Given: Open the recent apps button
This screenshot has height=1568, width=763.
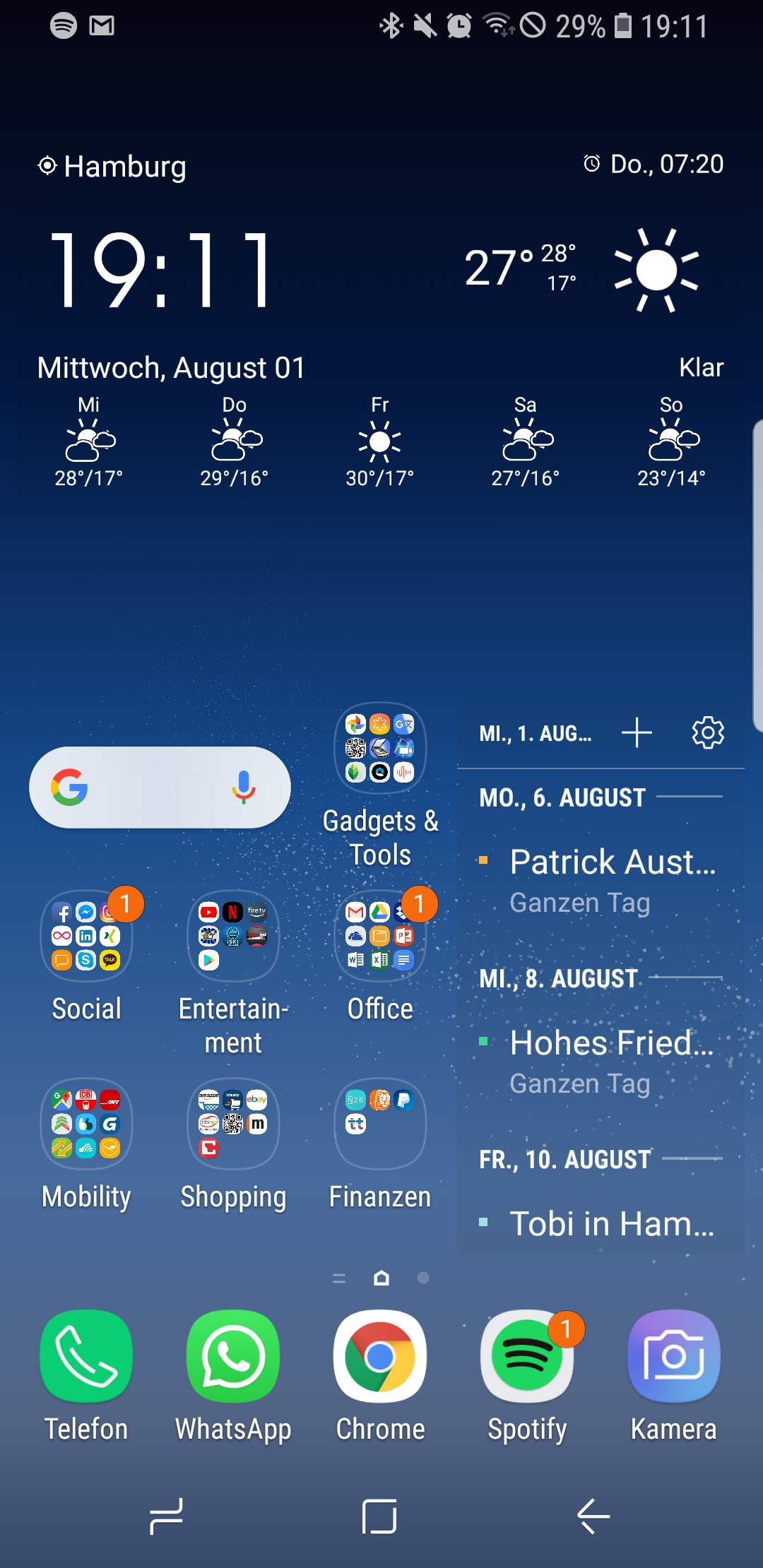Looking at the screenshot, I should pos(167,1516).
